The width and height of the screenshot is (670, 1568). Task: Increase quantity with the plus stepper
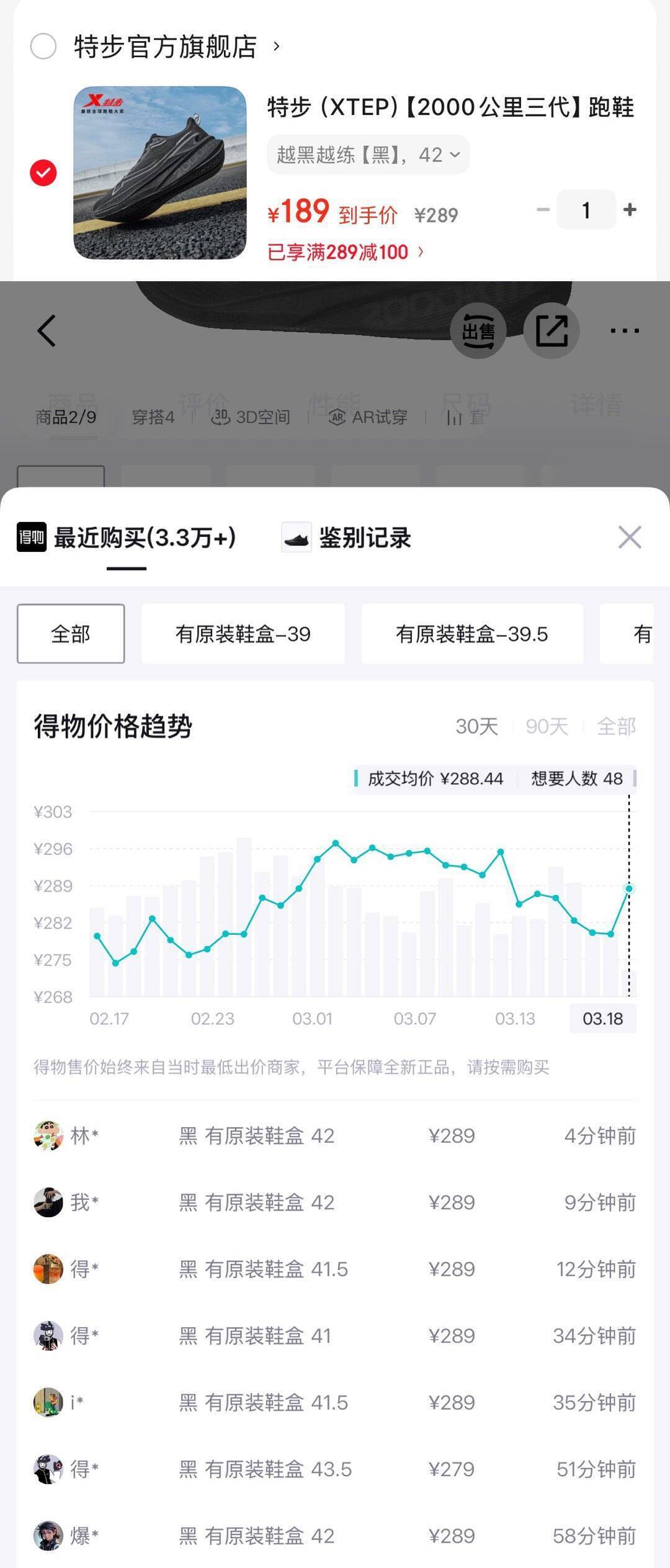(630, 211)
